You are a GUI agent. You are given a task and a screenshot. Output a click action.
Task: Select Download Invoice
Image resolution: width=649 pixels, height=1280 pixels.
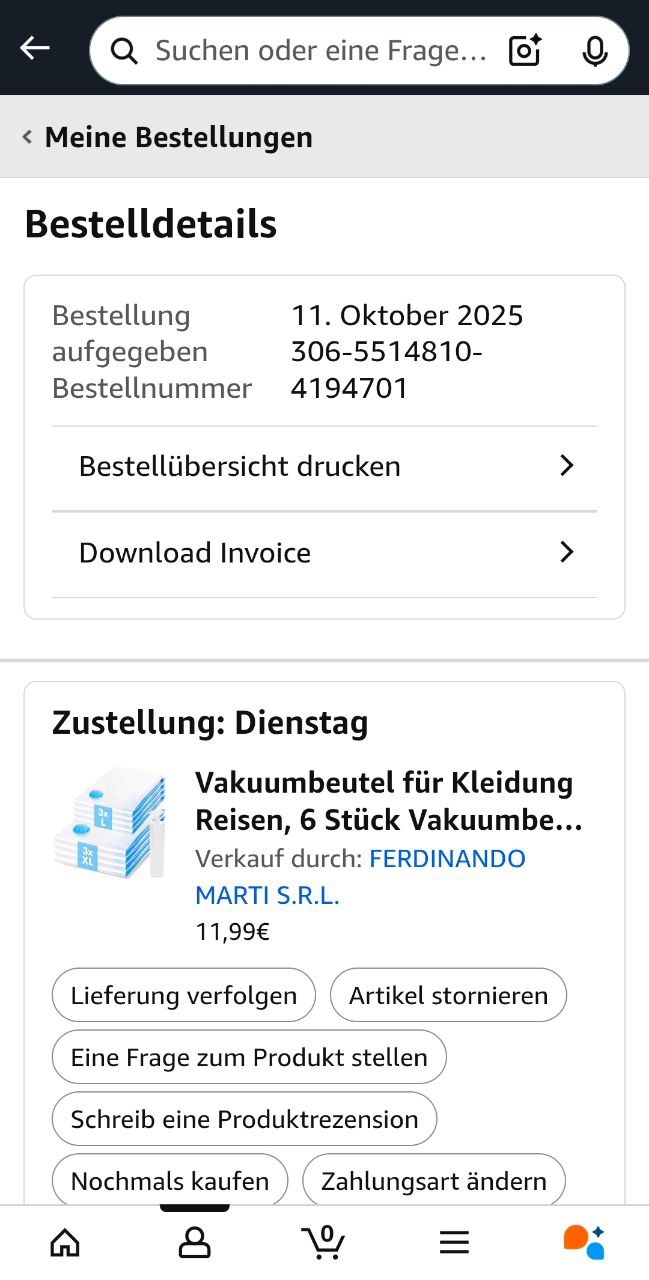click(x=324, y=553)
